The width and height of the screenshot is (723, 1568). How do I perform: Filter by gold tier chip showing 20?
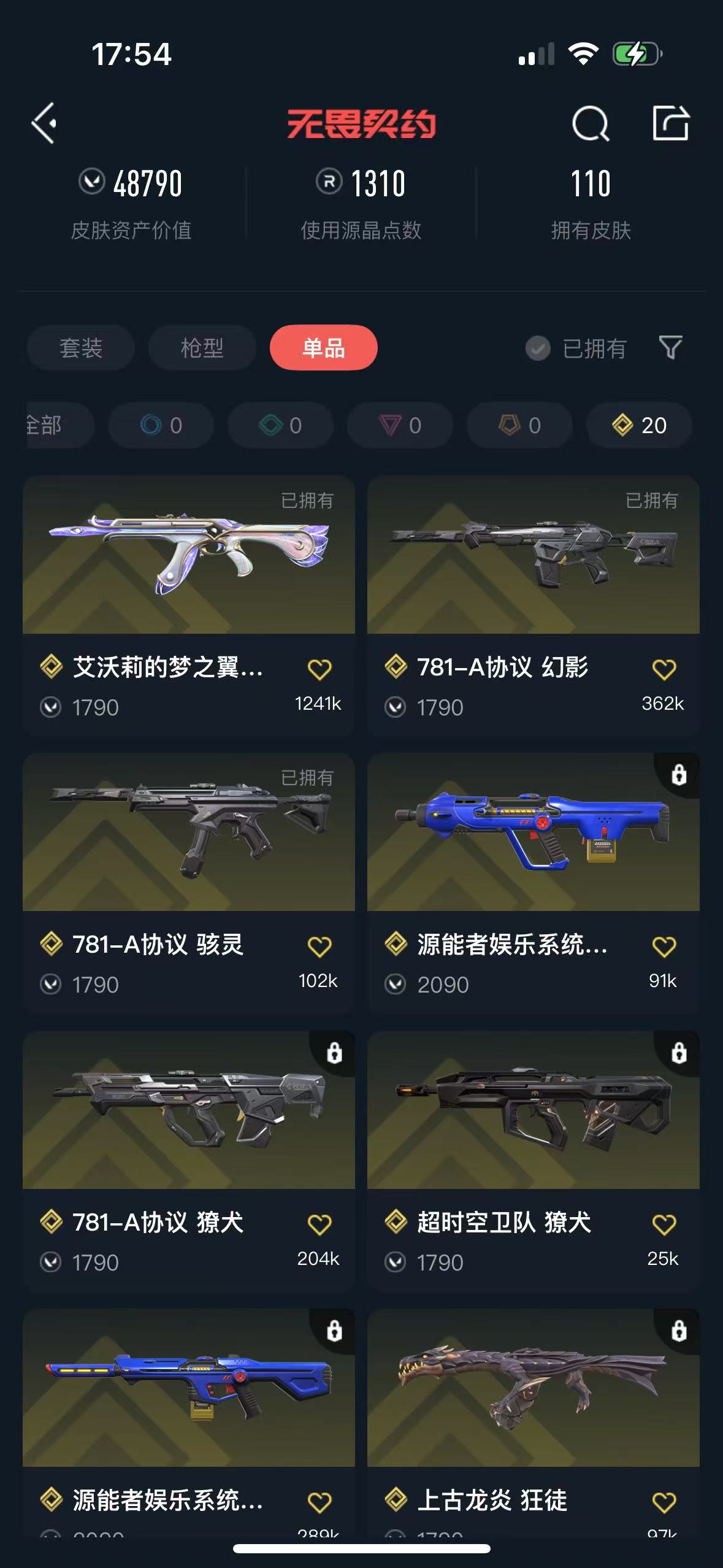[x=639, y=425]
